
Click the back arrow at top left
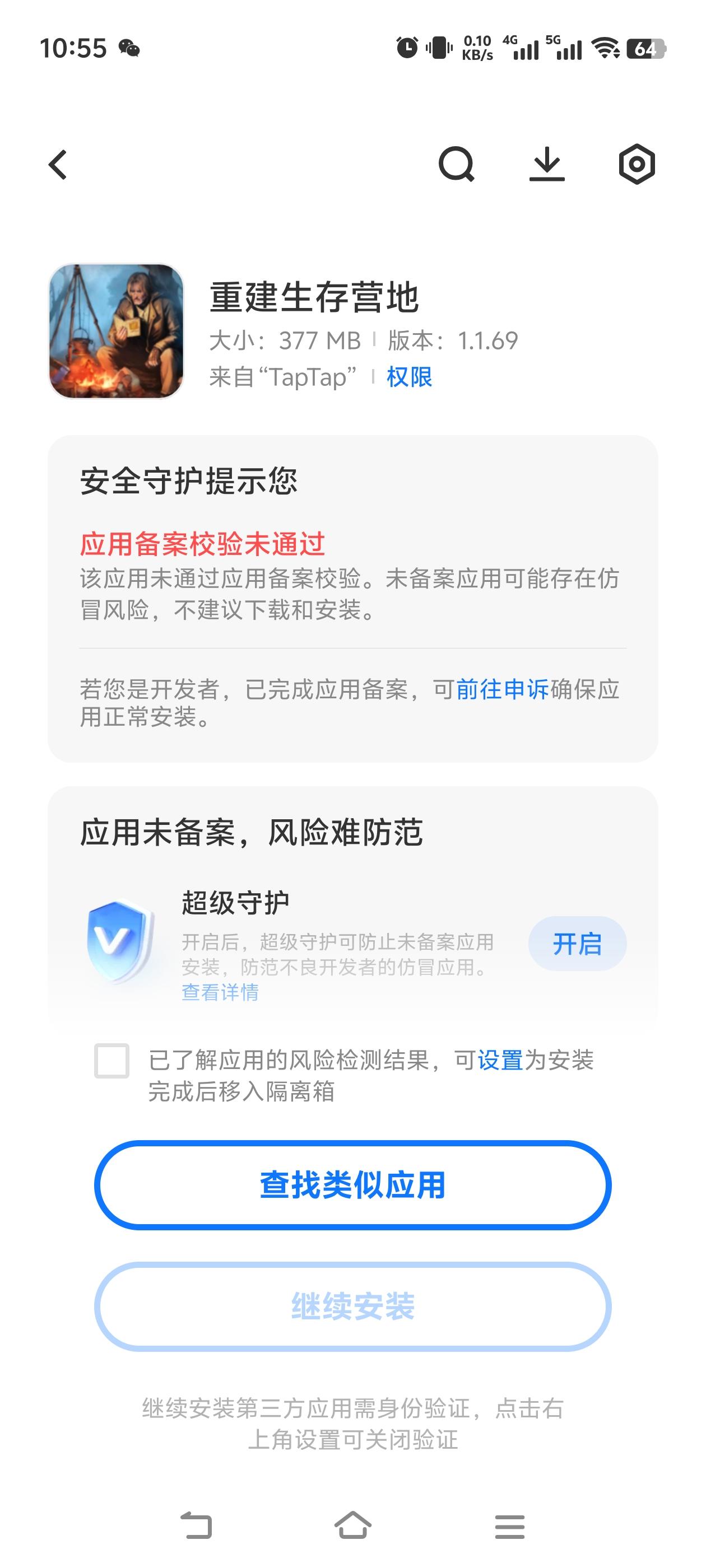coord(57,166)
